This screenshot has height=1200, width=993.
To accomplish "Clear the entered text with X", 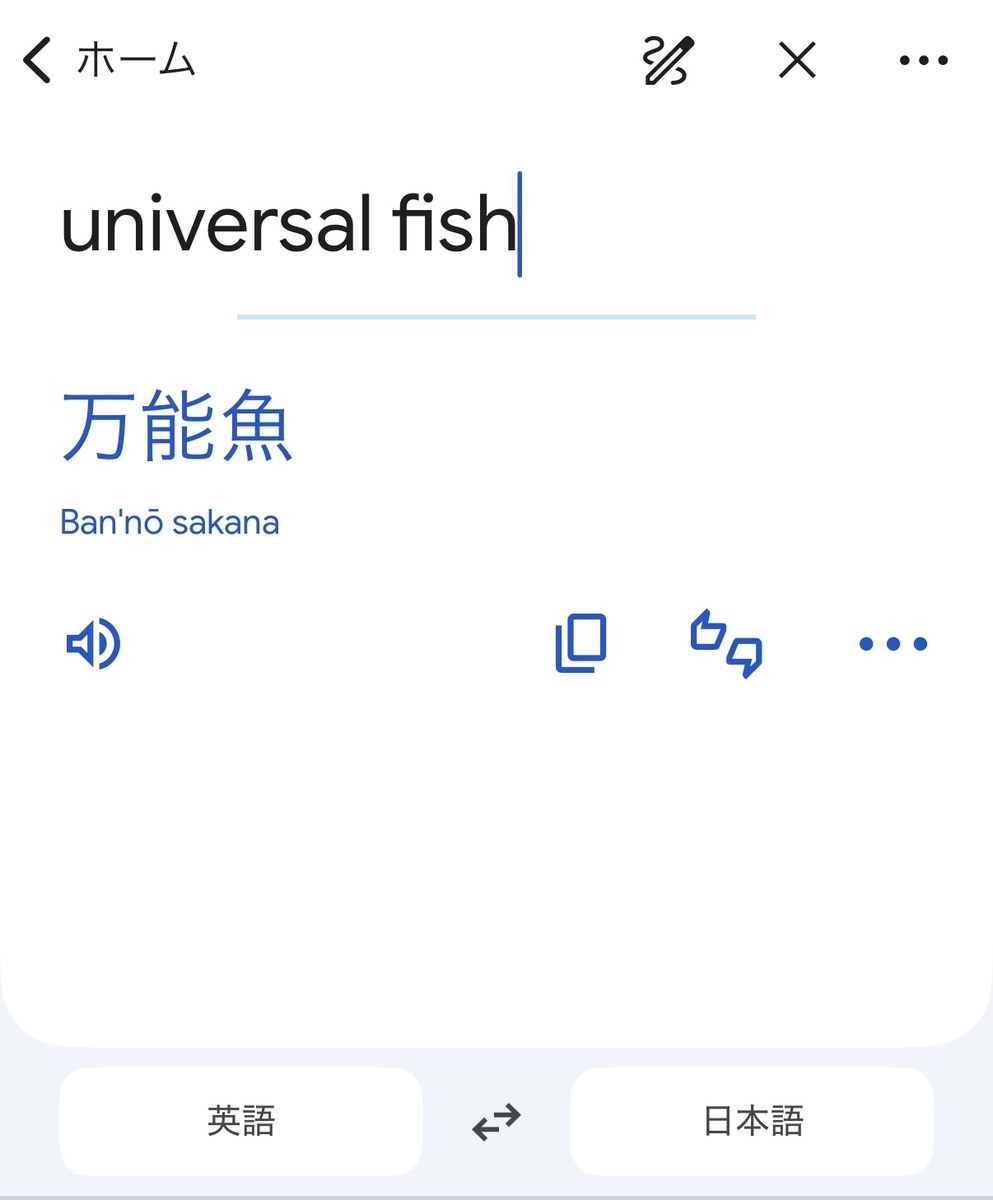I will pos(797,62).
